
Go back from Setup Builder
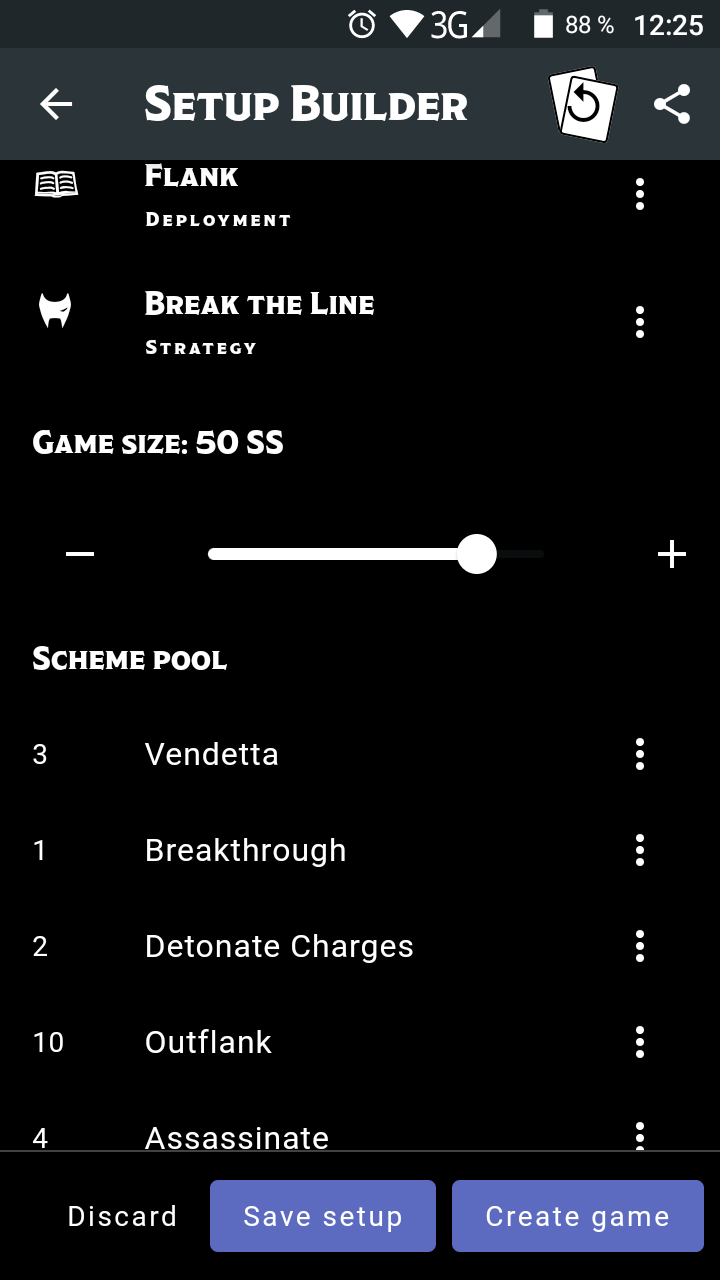pyautogui.click(x=56, y=104)
